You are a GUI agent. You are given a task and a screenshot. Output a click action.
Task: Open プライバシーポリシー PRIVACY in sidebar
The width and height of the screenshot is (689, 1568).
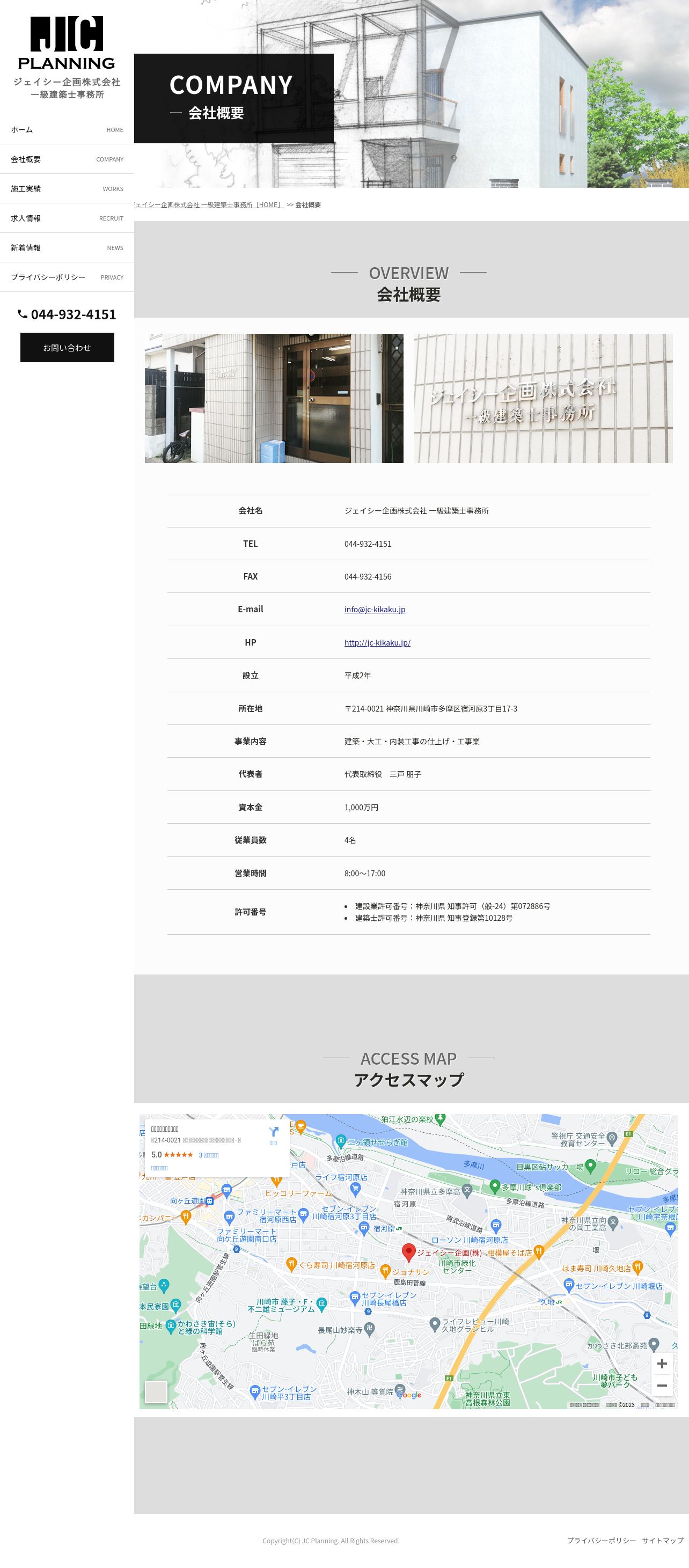pos(67,277)
